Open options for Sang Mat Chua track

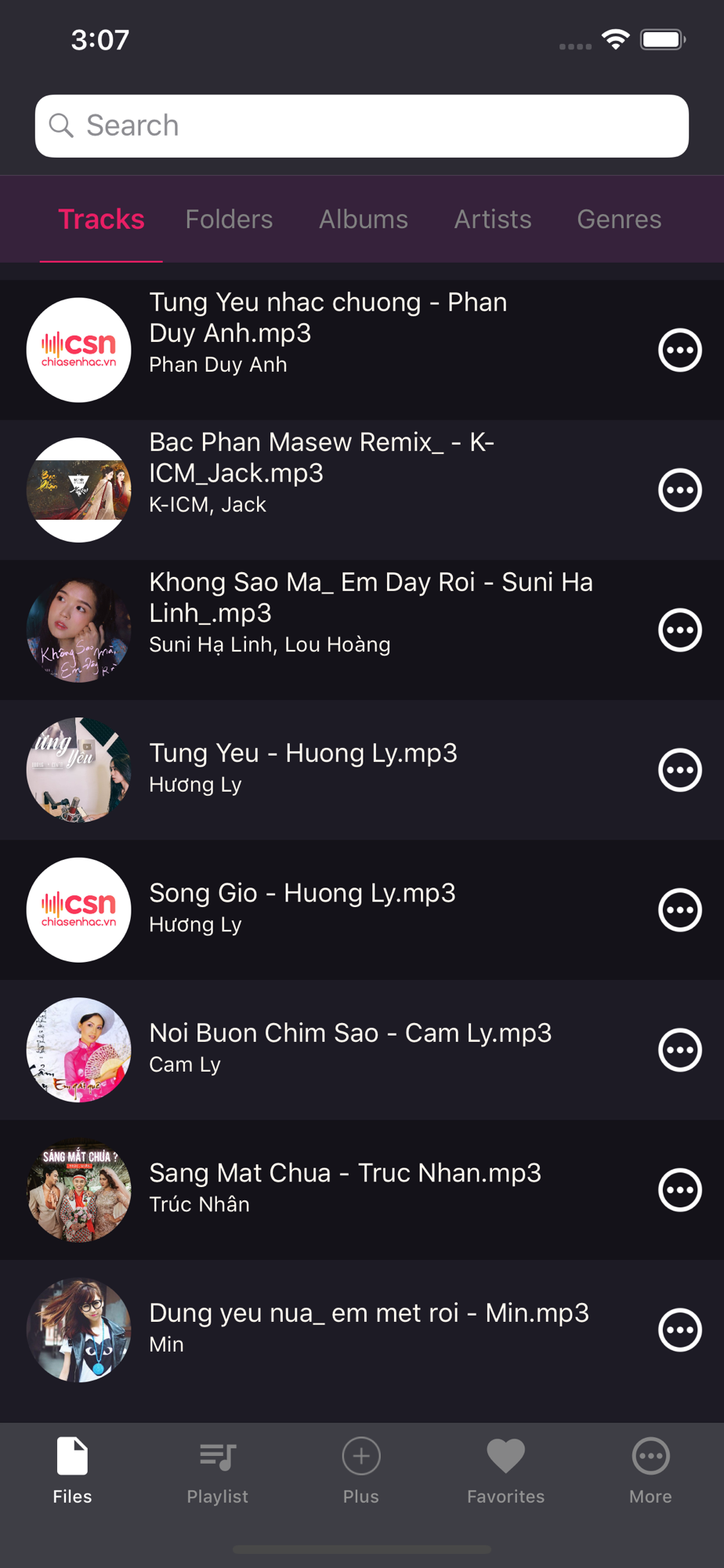(x=679, y=1189)
